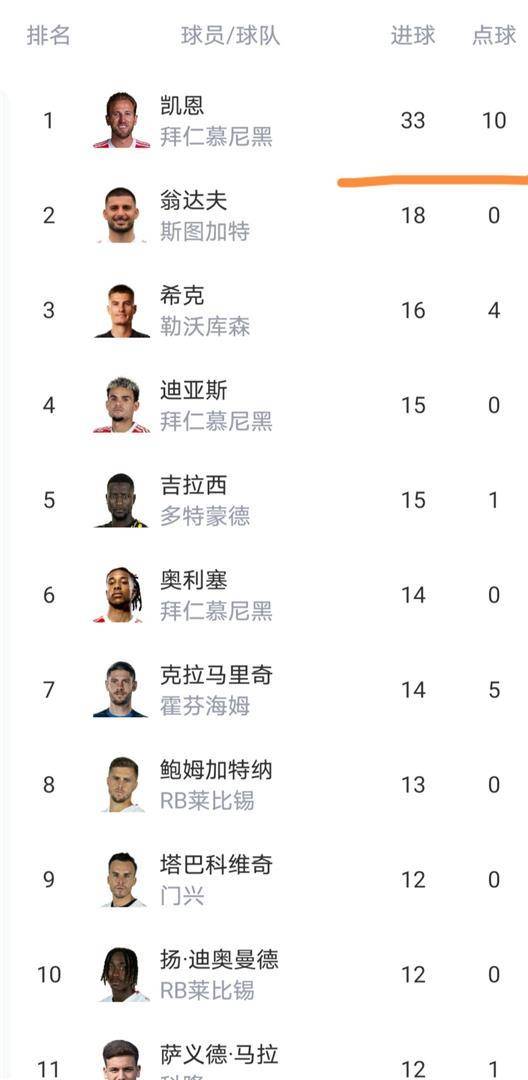This screenshot has width=528, height=1080.
Task: Tap the 奥利塞 row
Action: [x=264, y=595]
